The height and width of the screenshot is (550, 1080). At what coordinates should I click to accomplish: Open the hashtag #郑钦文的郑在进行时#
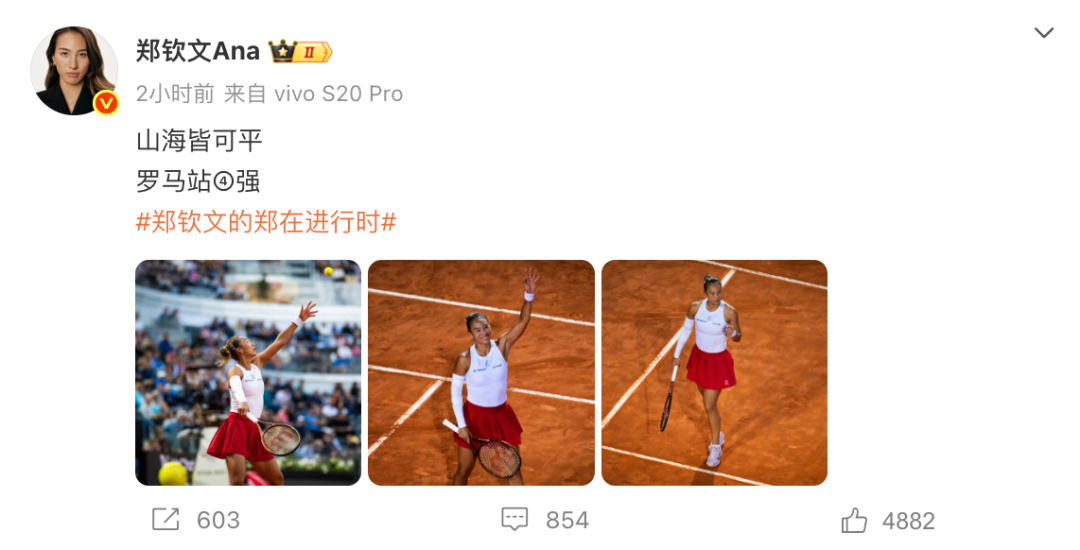266,222
